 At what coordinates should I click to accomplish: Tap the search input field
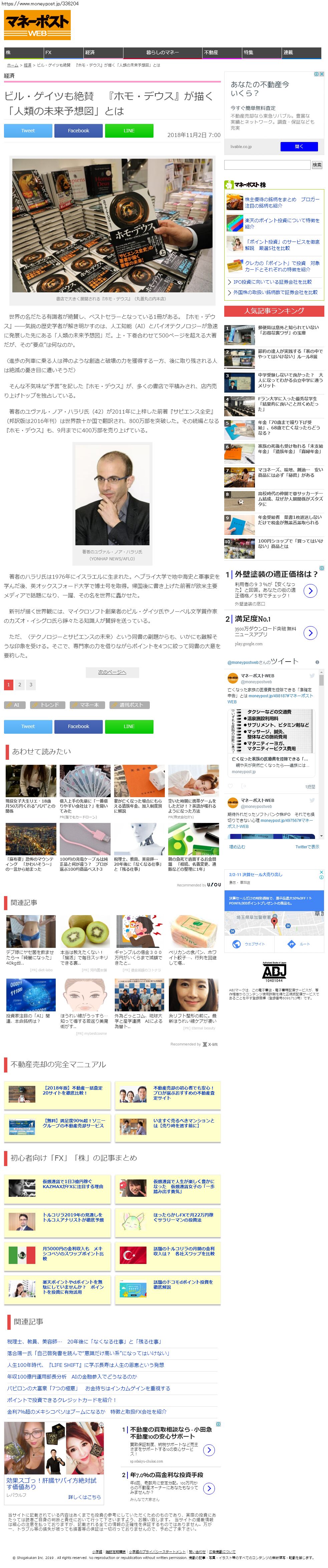pyautogui.click(x=267, y=165)
